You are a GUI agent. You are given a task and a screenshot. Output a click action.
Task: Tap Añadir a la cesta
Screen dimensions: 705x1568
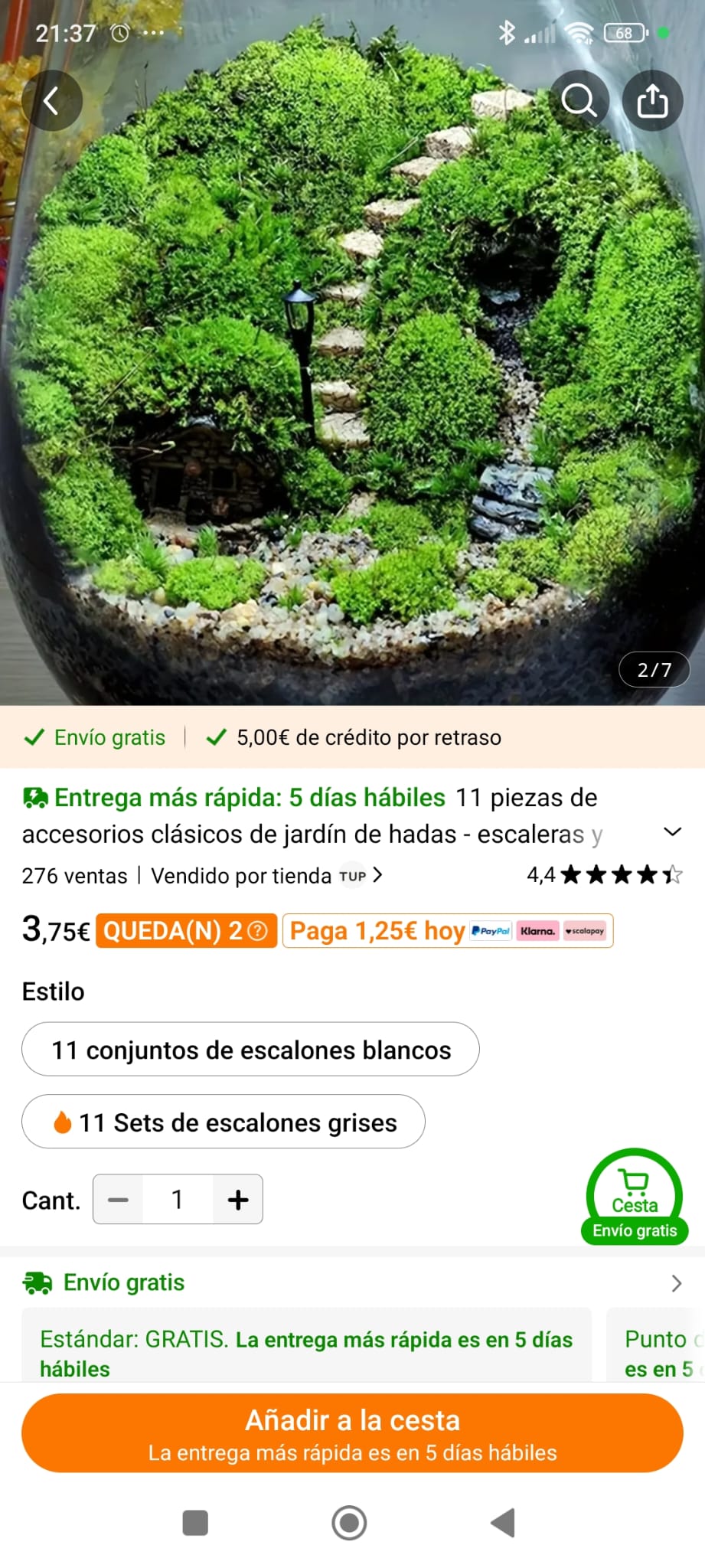352,1433
